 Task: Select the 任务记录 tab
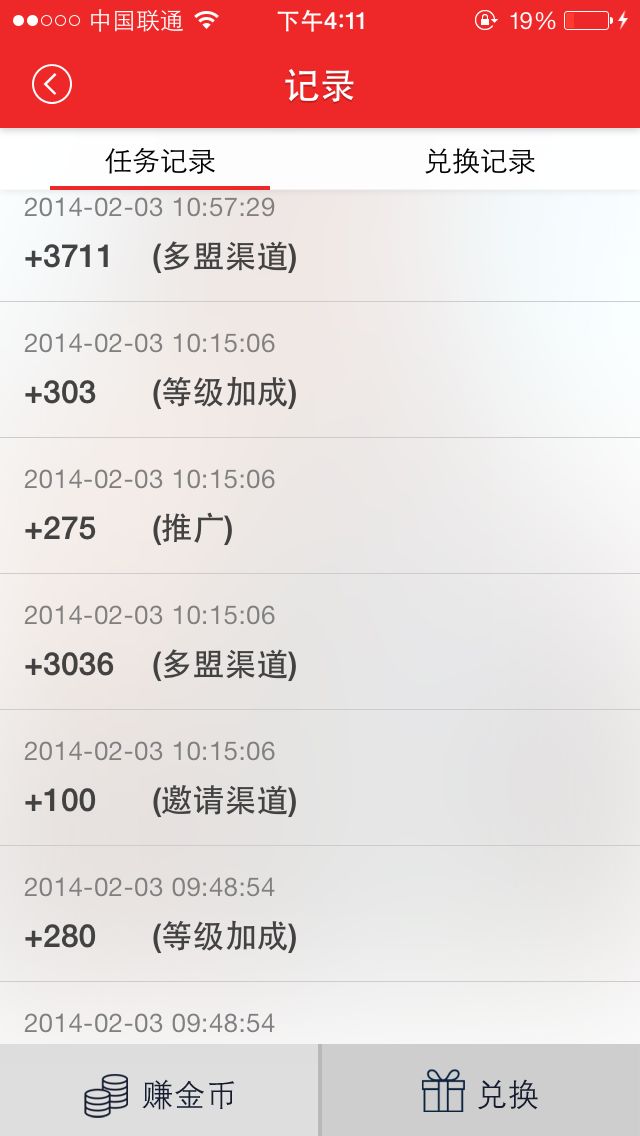coord(160,161)
